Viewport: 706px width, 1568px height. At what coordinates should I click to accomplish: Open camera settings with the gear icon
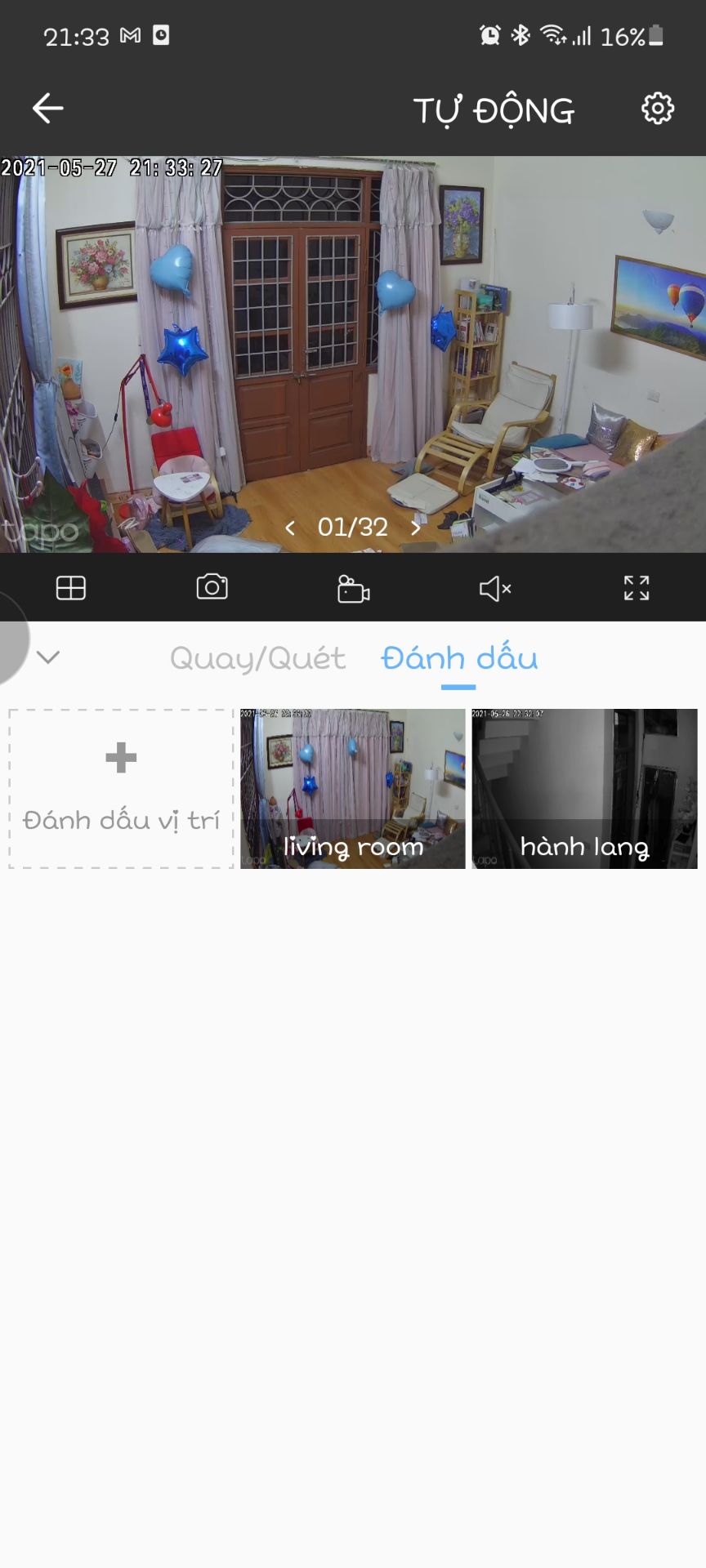pyautogui.click(x=658, y=107)
